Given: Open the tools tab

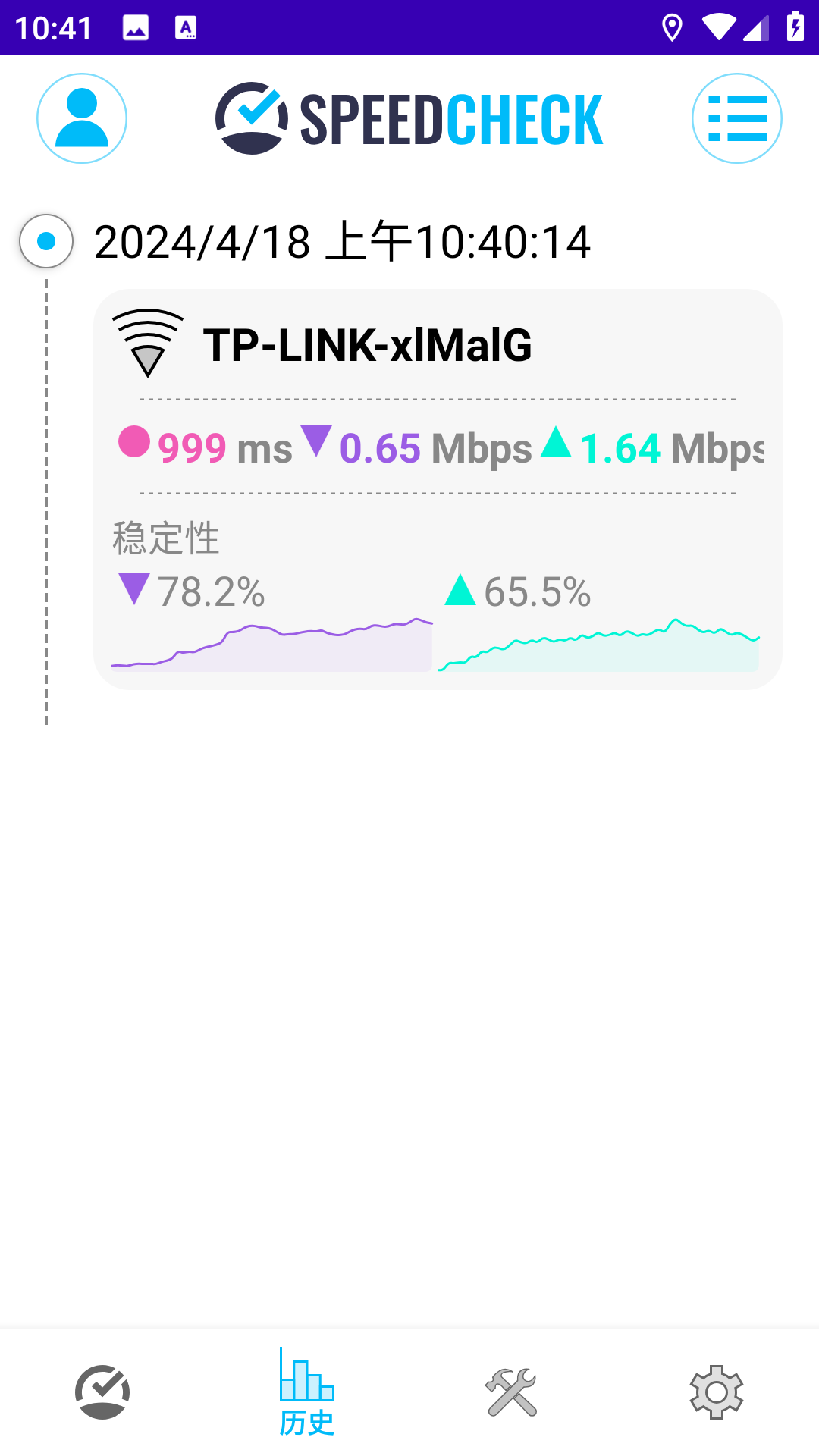Looking at the screenshot, I should click(x=512, y=1392).
